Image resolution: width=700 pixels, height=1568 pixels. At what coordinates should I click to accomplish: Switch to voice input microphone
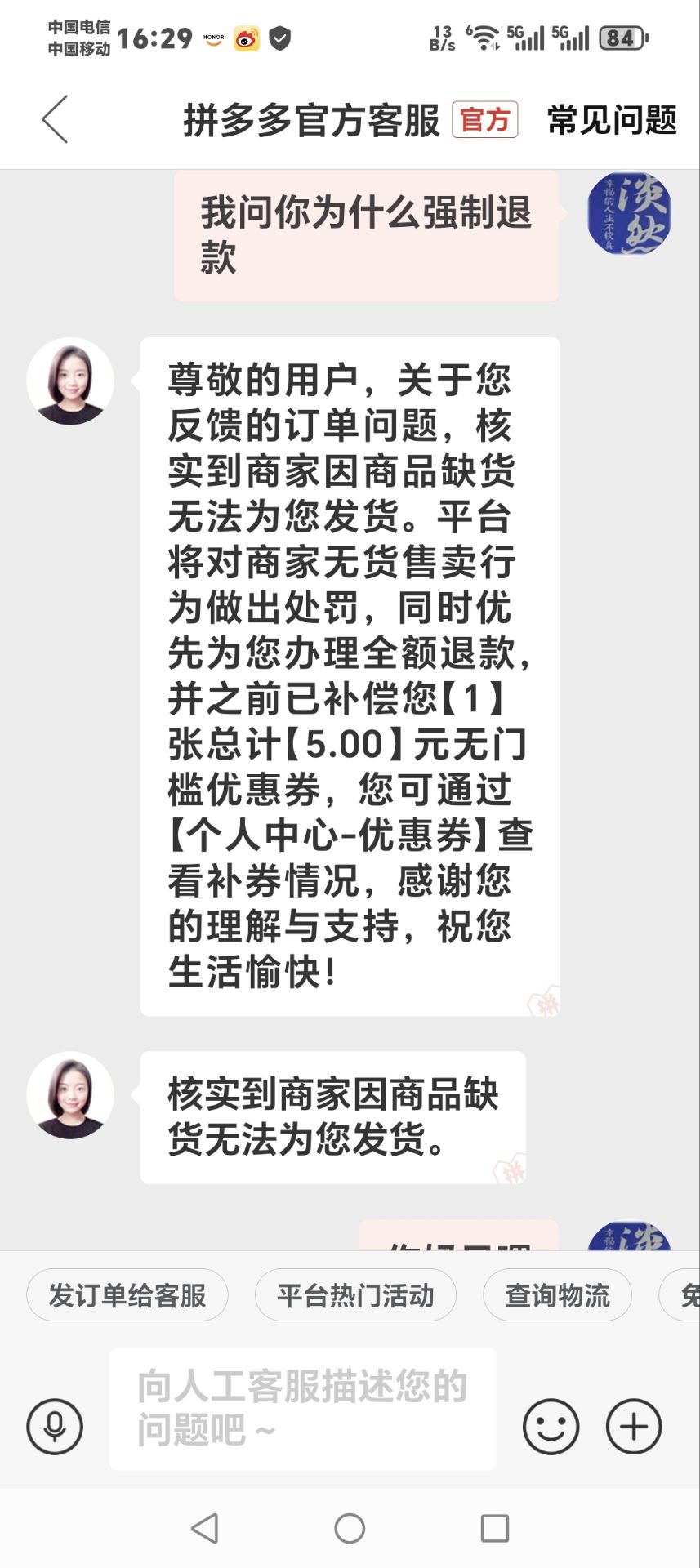pos(55,1427)
